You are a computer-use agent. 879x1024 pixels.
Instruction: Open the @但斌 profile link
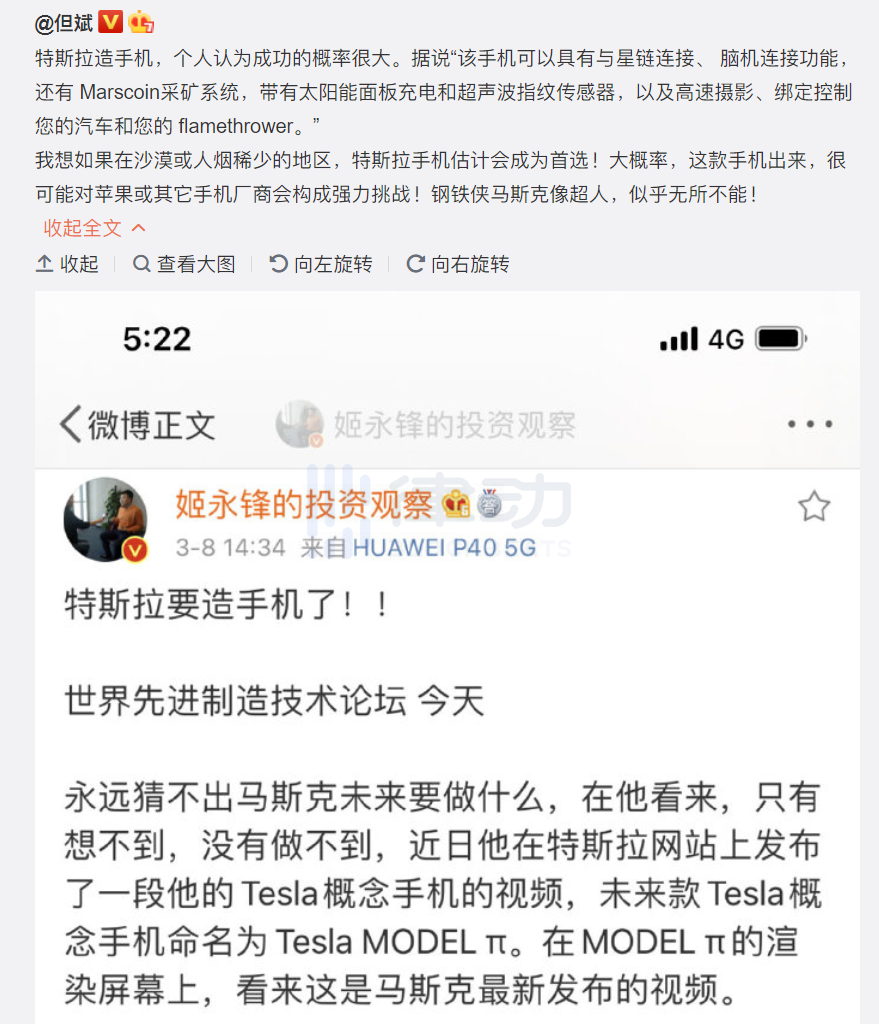65,21
